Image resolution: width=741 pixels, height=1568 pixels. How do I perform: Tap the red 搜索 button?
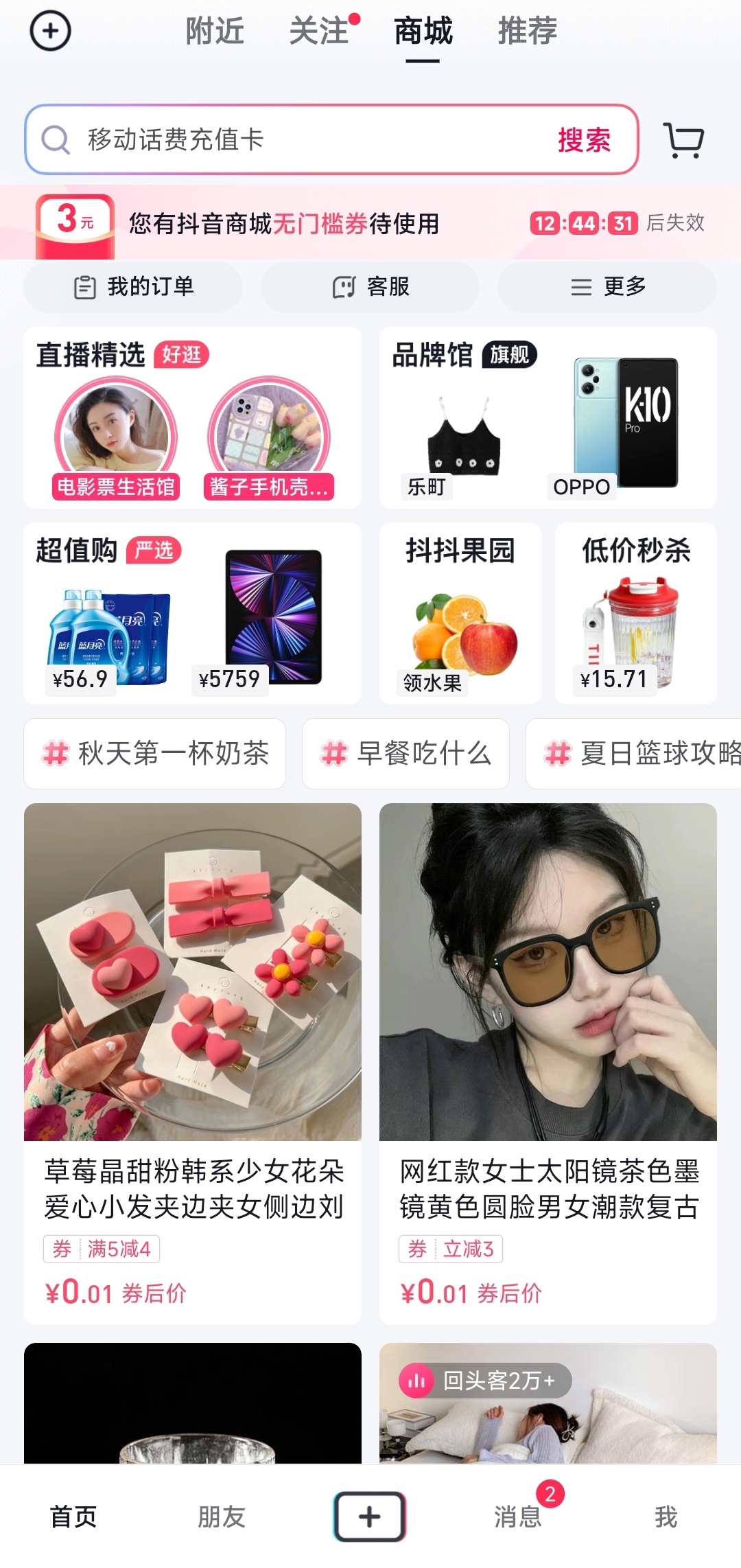pyautogui.click(x=584, y=140)
